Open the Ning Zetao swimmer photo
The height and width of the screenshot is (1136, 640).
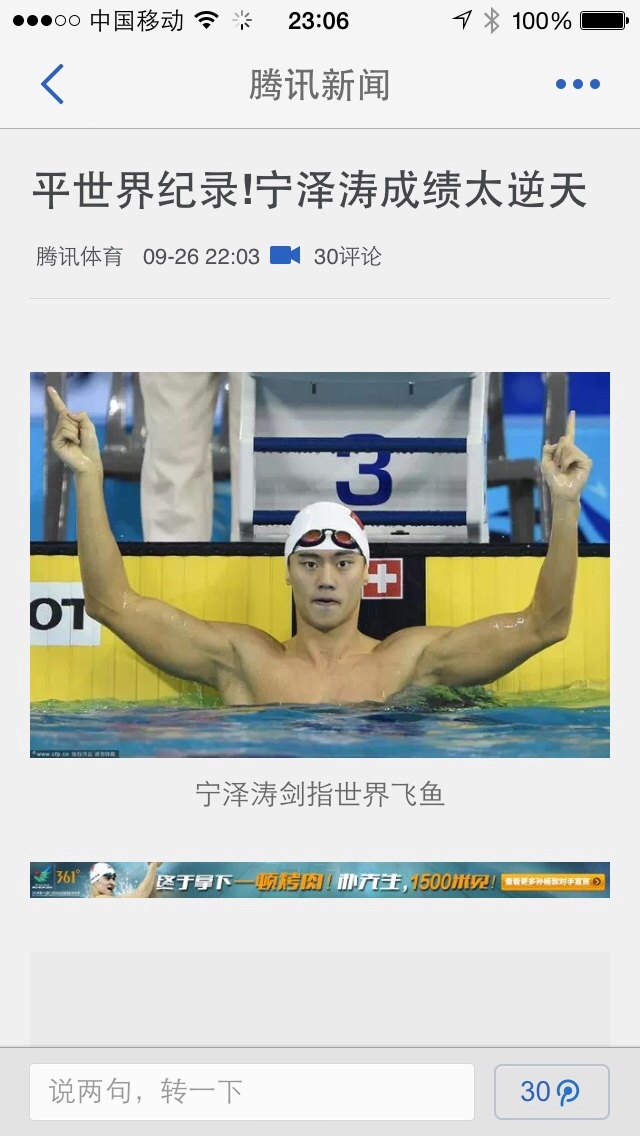[320, 564]
